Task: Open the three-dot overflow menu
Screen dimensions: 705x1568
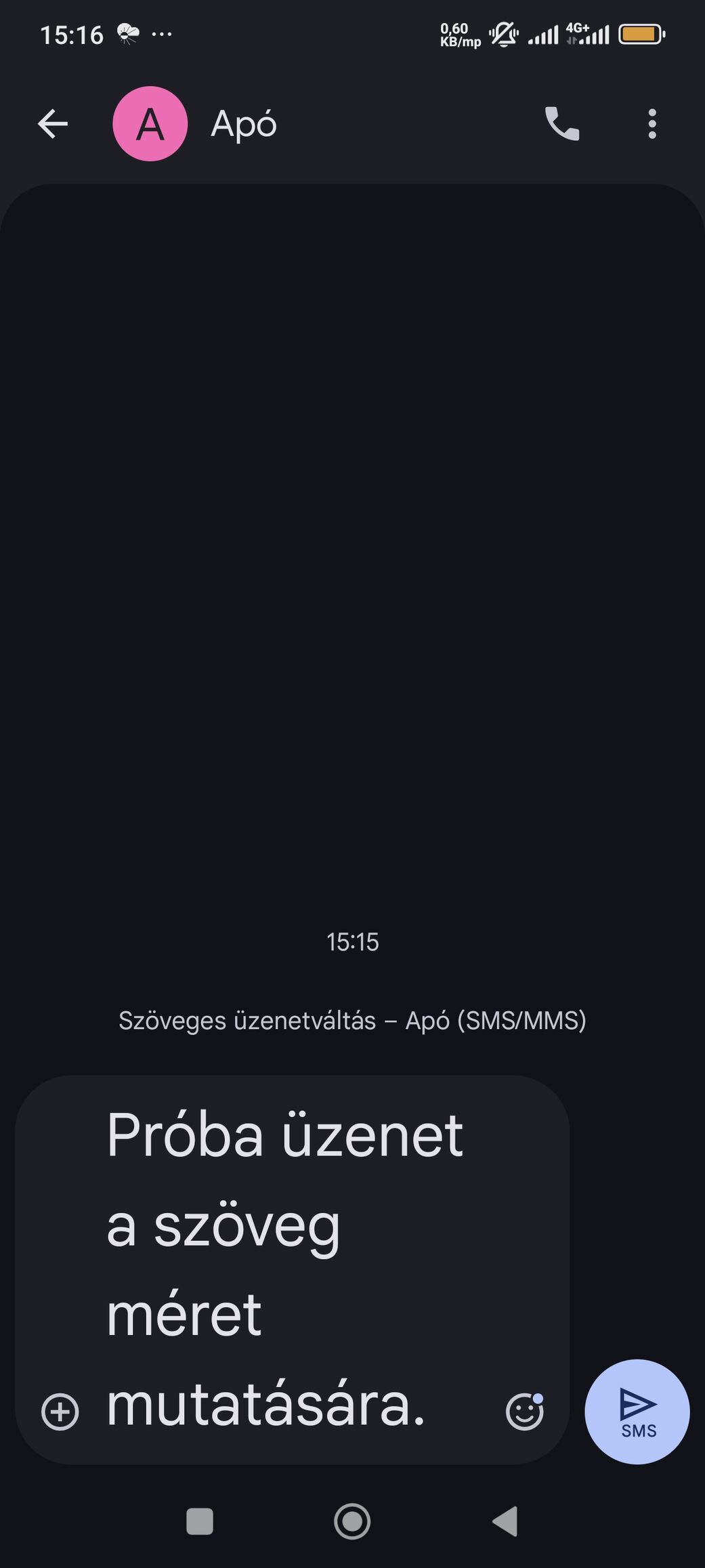Action: point(652,124)
